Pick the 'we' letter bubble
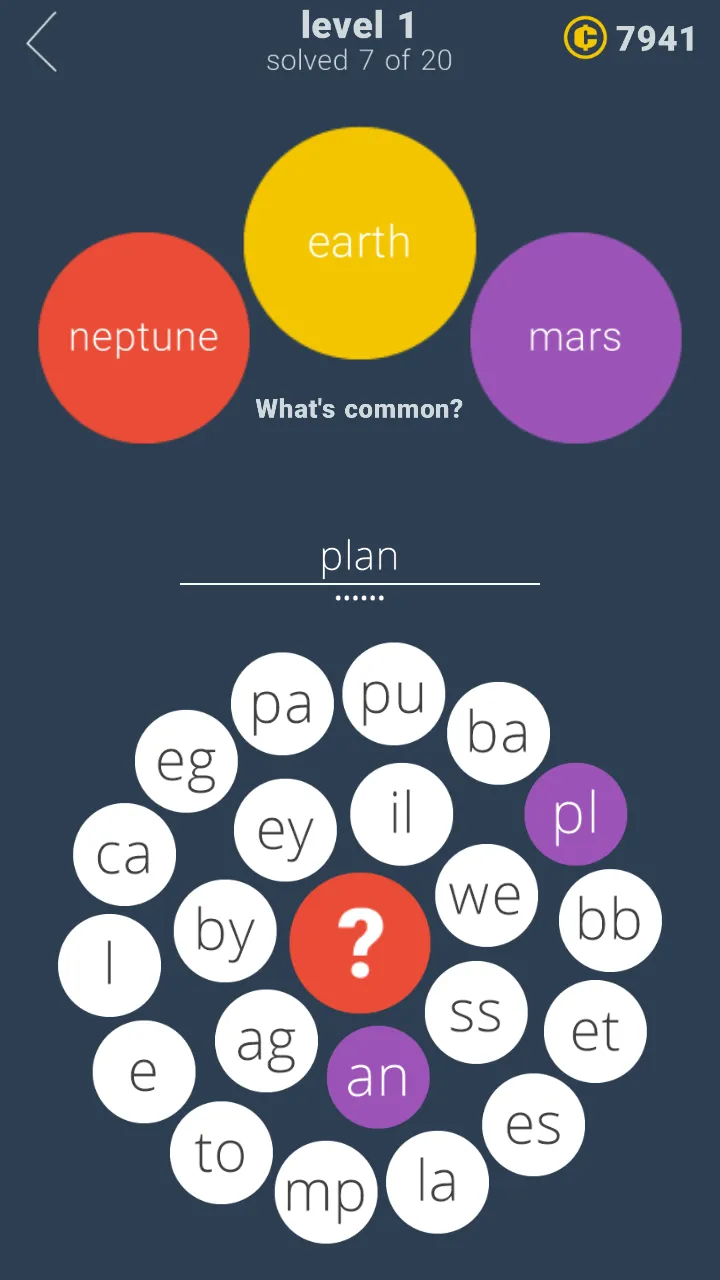This screenshot has width=720, height=1280. coord(486,895)
